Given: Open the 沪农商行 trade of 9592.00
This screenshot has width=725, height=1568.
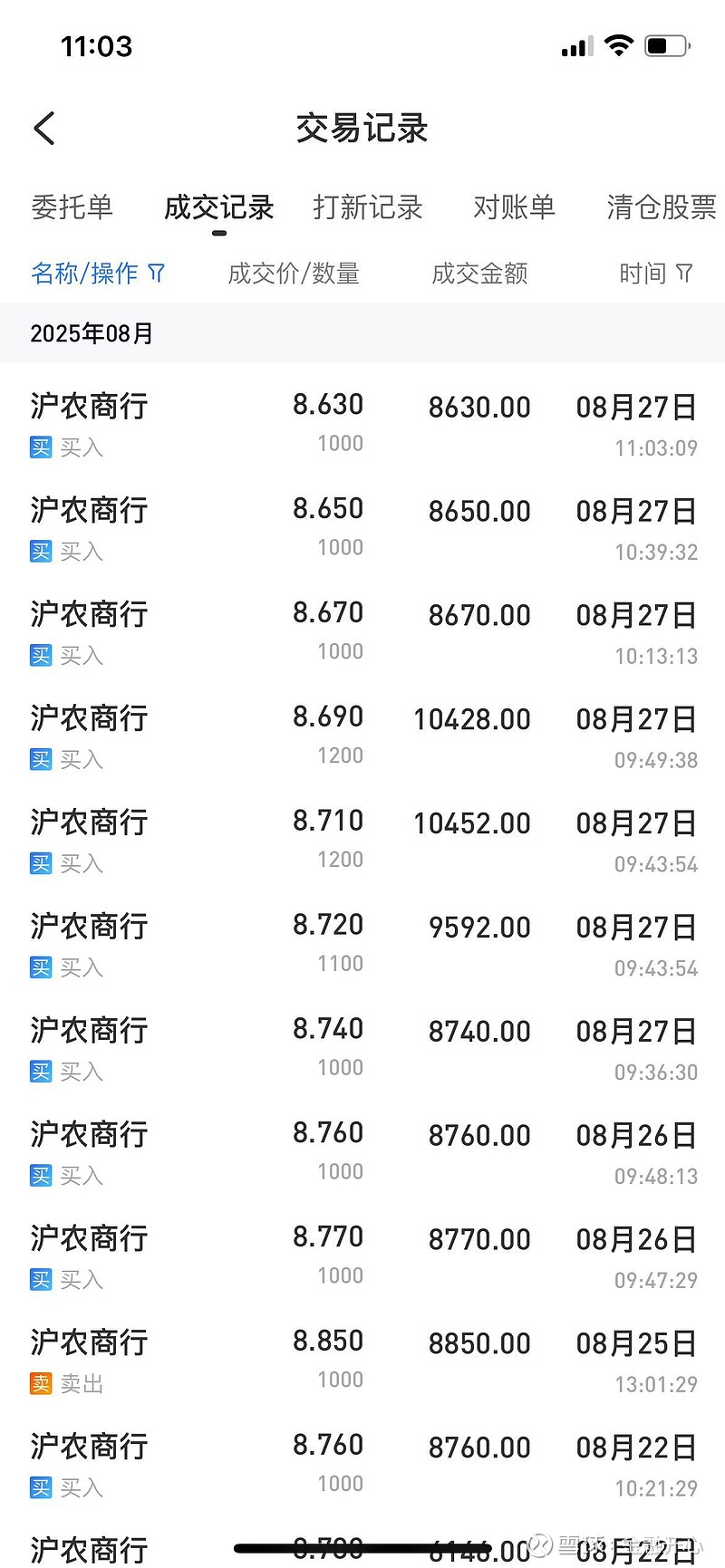Looking at the screenshot, I should click(x=362, y=944).
